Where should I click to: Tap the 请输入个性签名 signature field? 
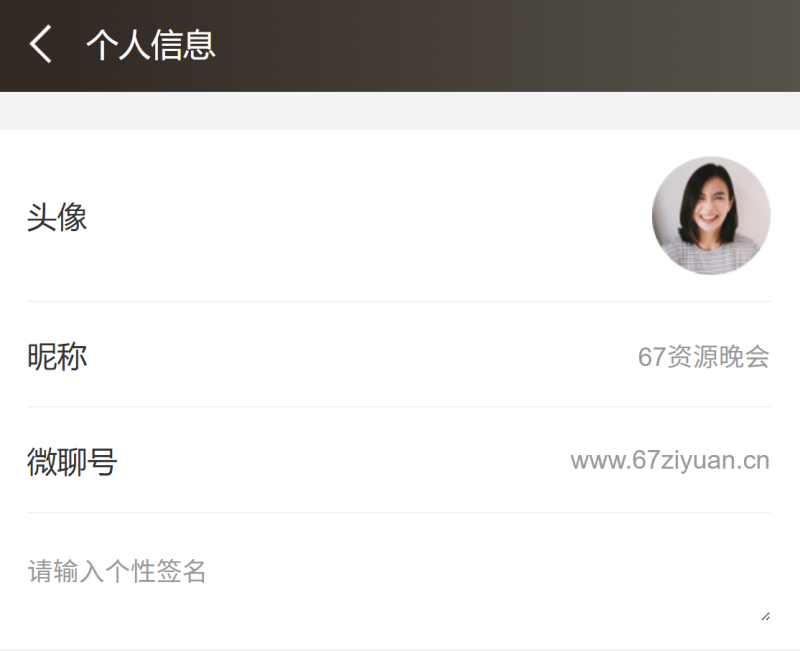tap(398, 580)
